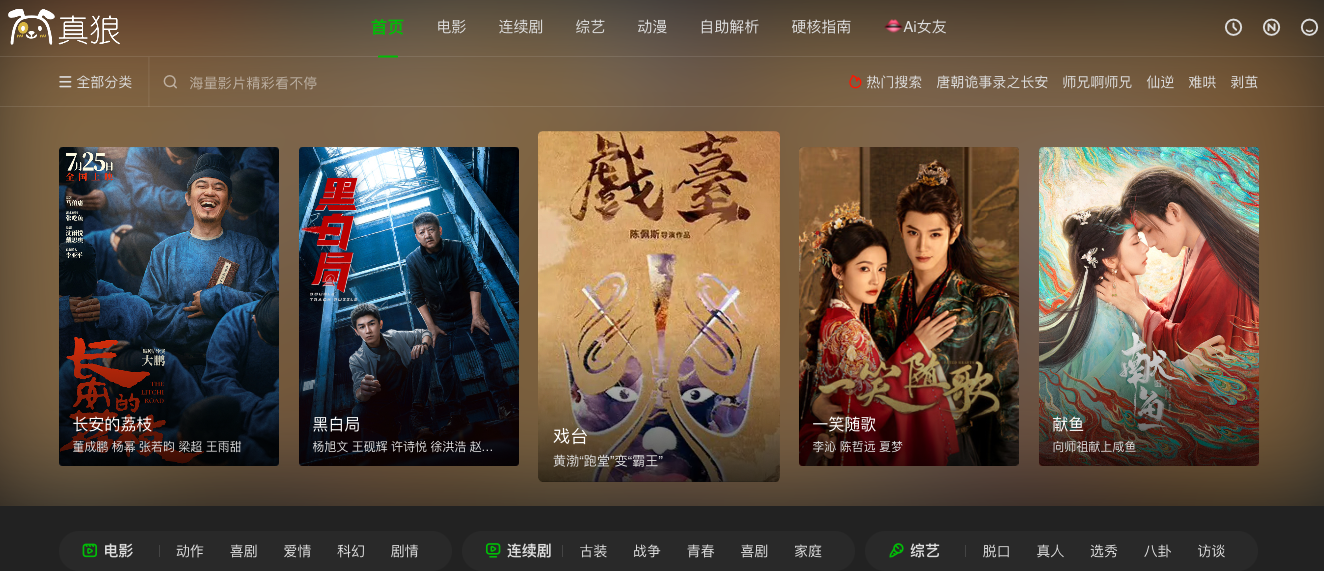This screenshot has height=571, width=1324.
Task: Expand the 全部分类 menu
Action: pos(96,82)
